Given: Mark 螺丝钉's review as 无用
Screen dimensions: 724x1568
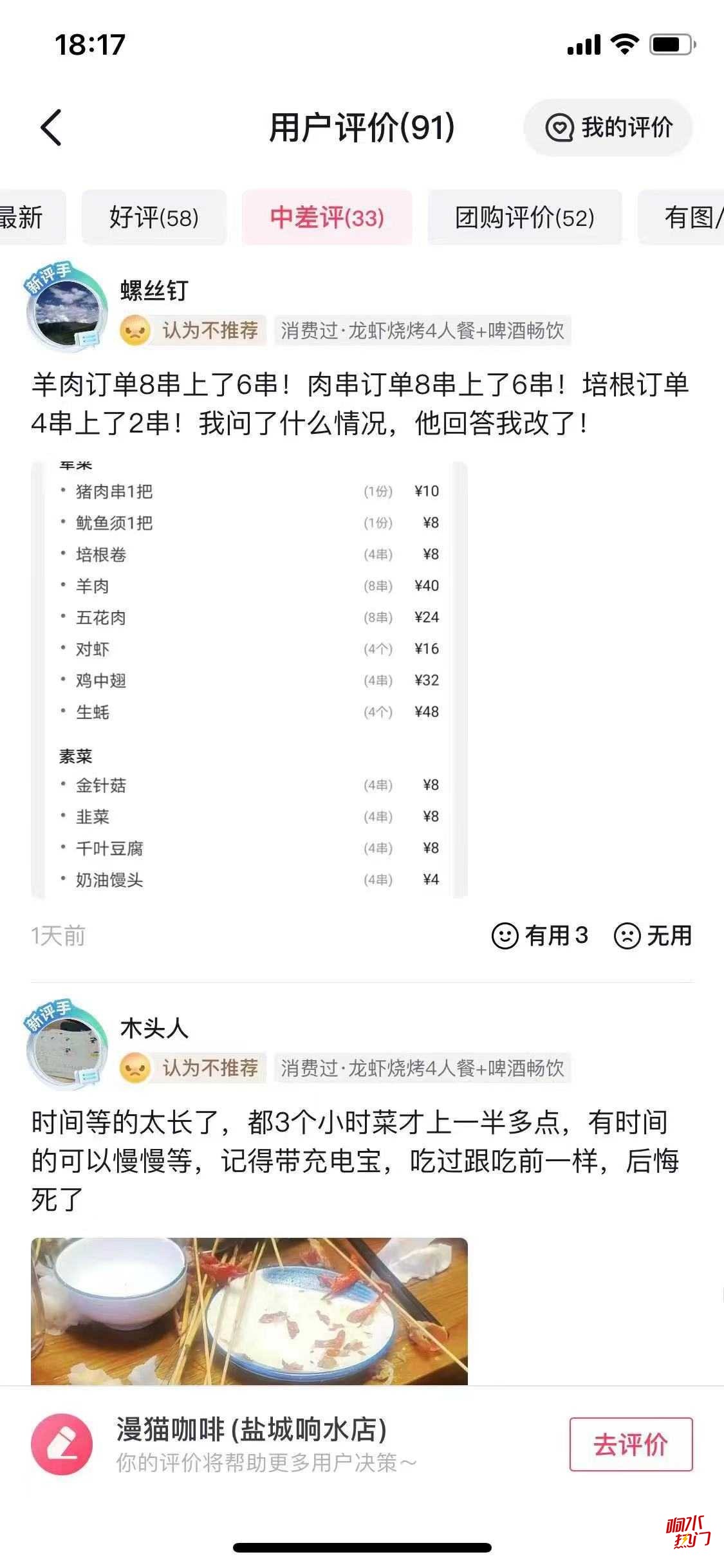Looking at the screenshot, I should point(653,935).
